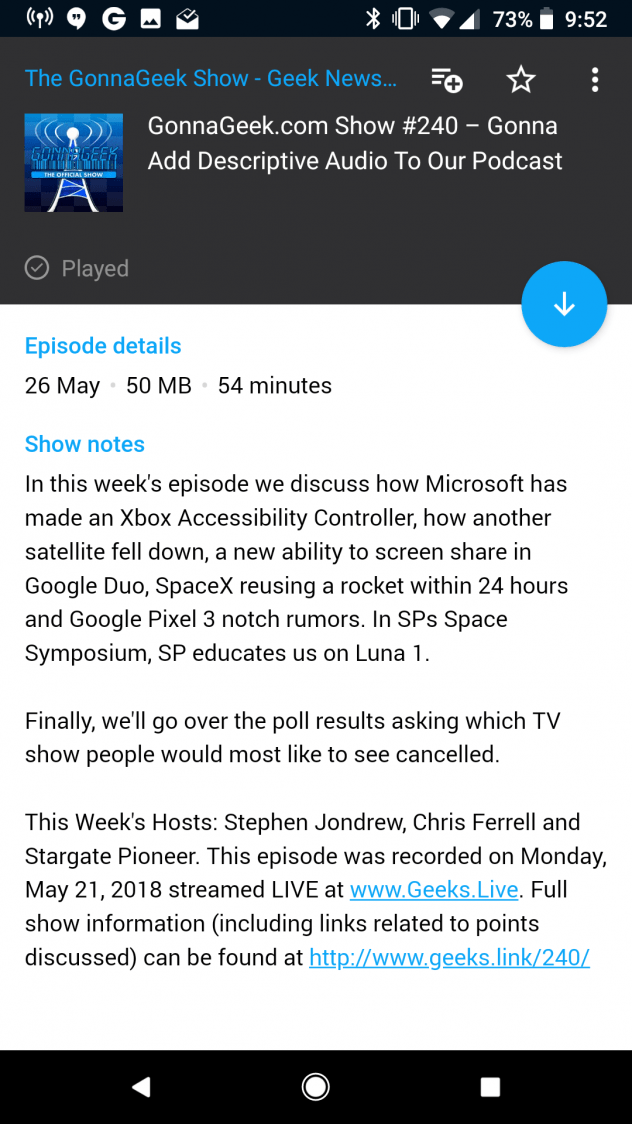This screenshot has height=1124, width=632.
Task: Add this episode to the playlist queue
Action: pos(446,80)
